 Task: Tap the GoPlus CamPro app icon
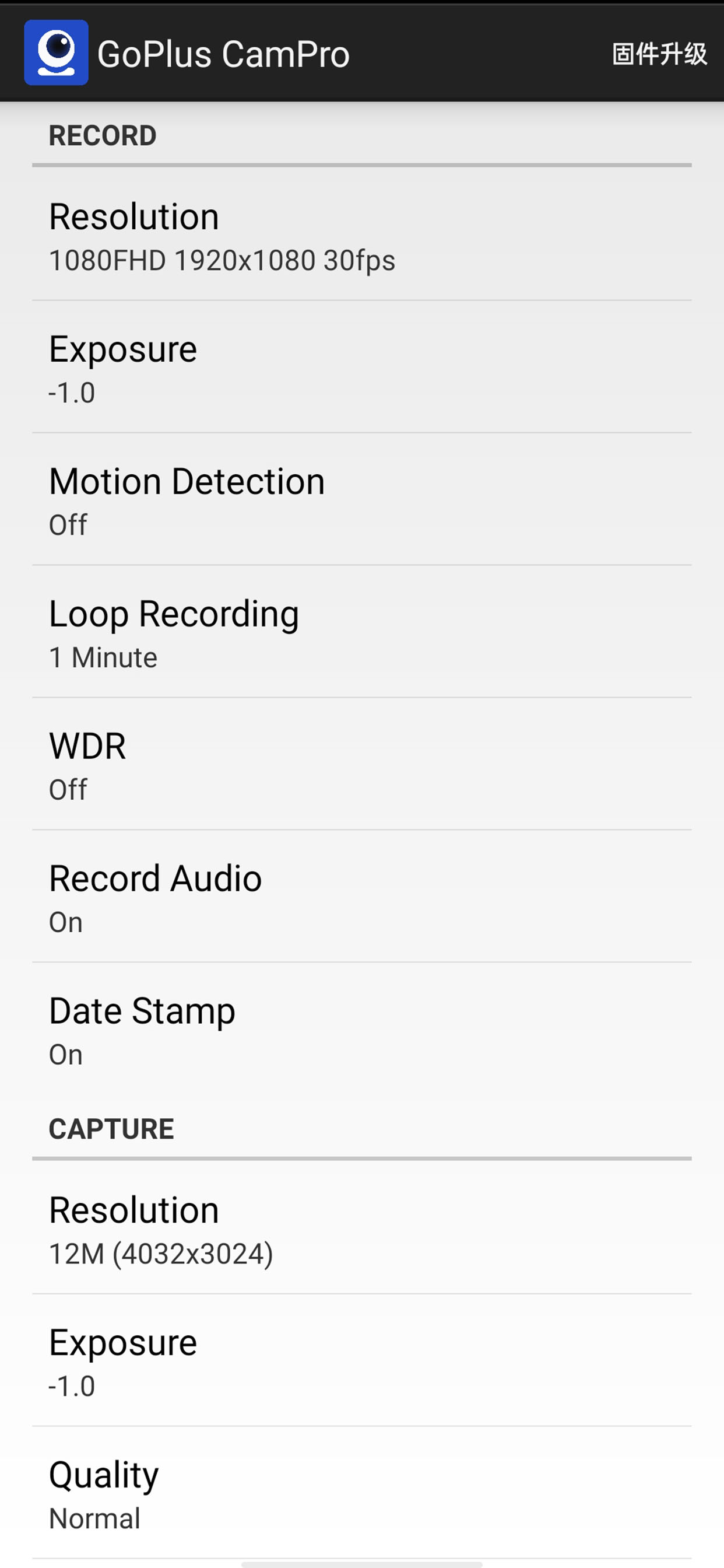click(56, 53)
